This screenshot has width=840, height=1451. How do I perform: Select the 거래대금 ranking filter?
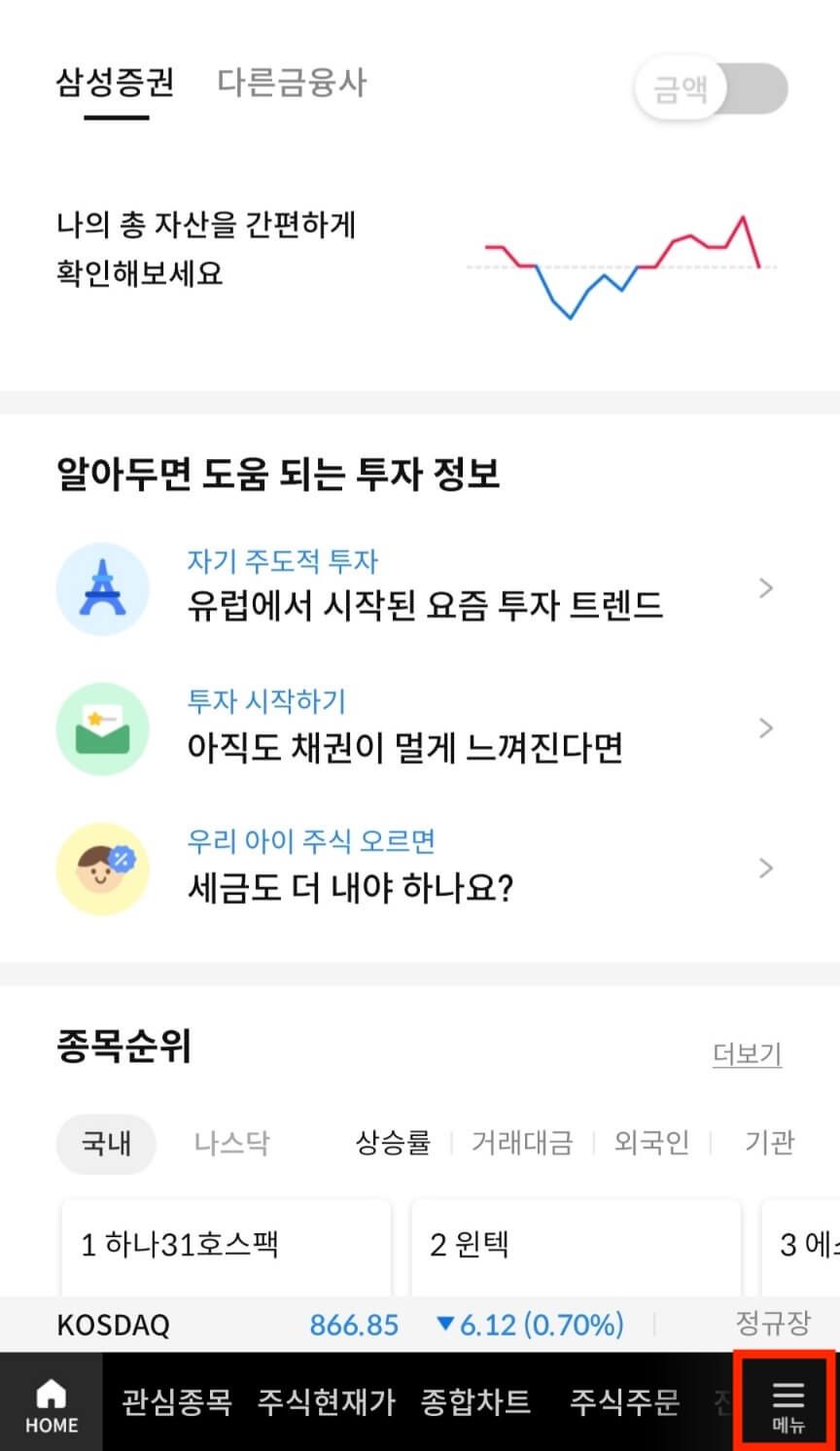coord(521,1144)
